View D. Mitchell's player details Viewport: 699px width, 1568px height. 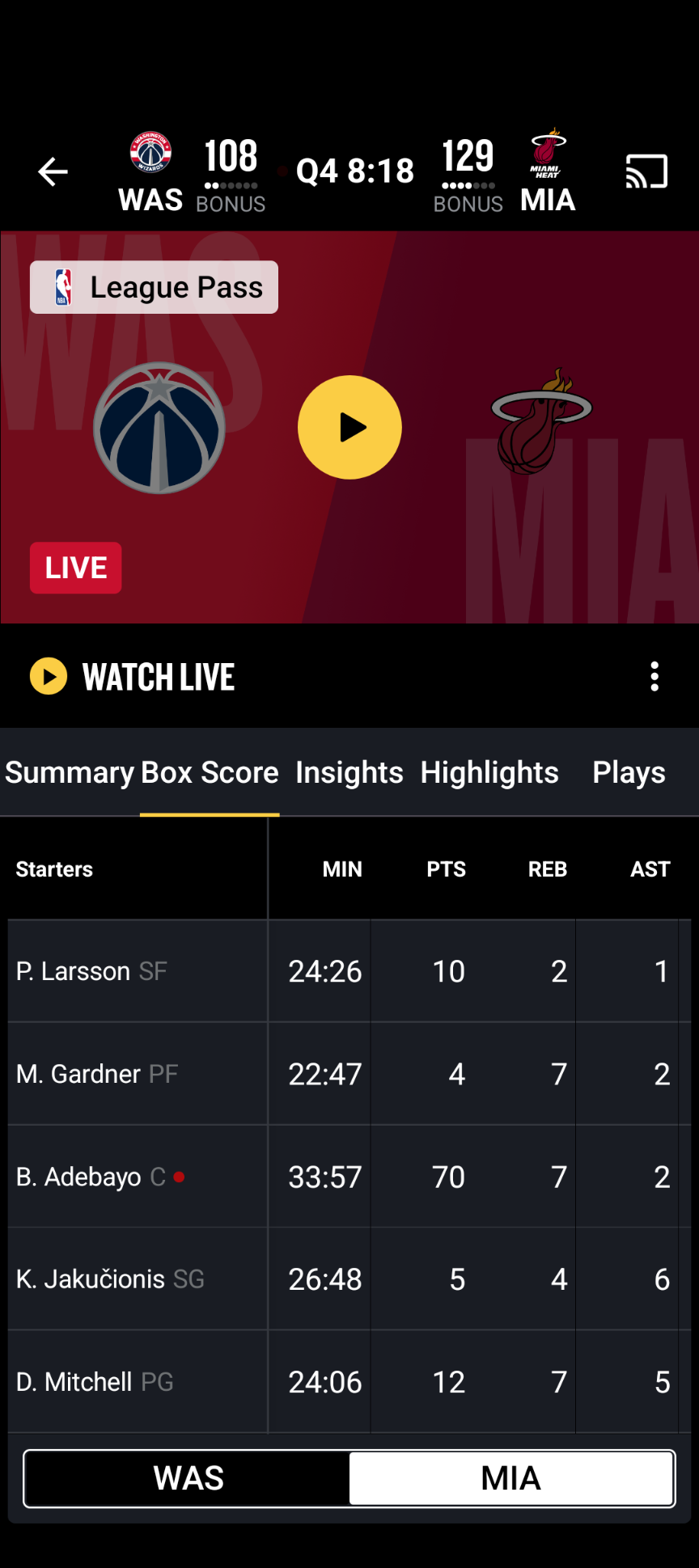tap(95, 1382)
